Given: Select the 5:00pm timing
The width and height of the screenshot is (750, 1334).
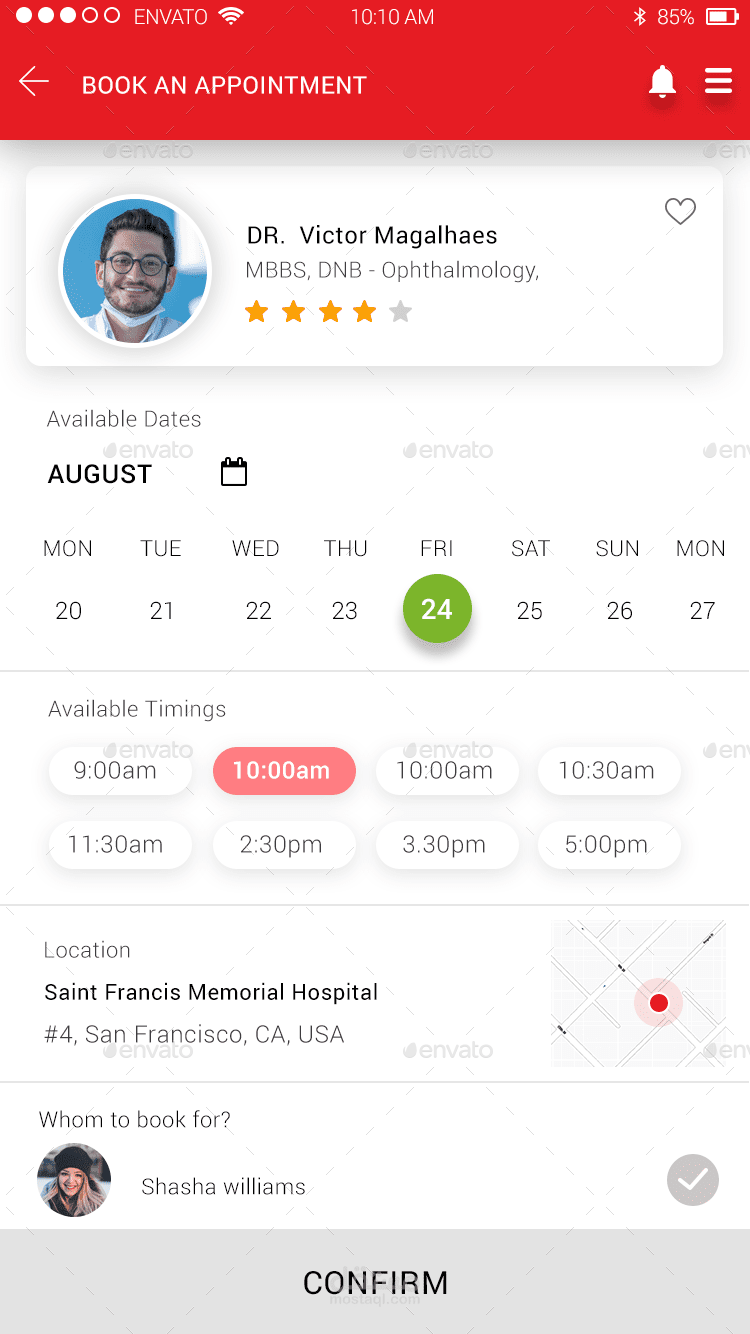Looking at the screenshot, I should tap(607, 845).
